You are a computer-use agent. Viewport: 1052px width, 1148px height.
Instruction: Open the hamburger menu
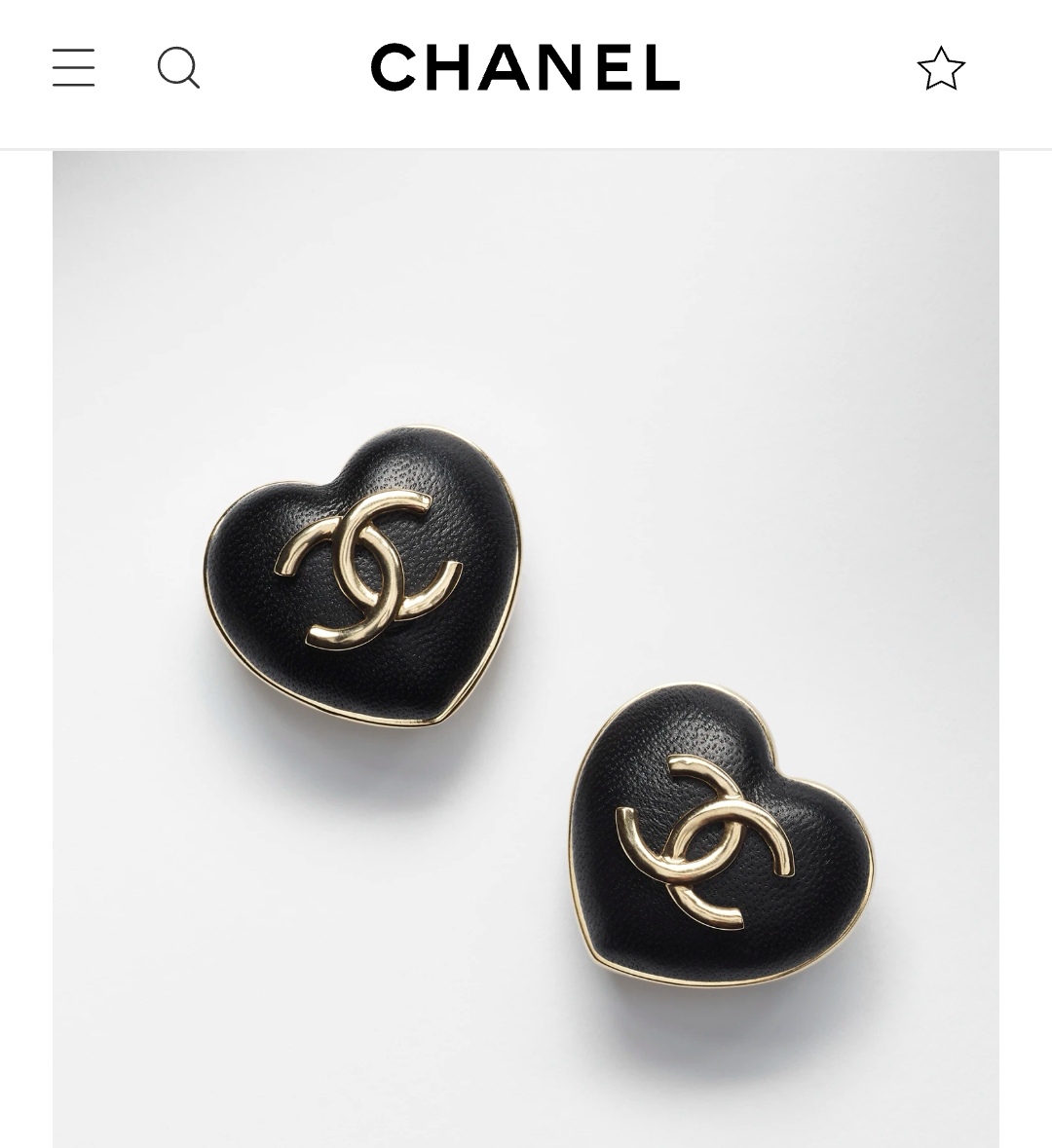click(73, 68)
